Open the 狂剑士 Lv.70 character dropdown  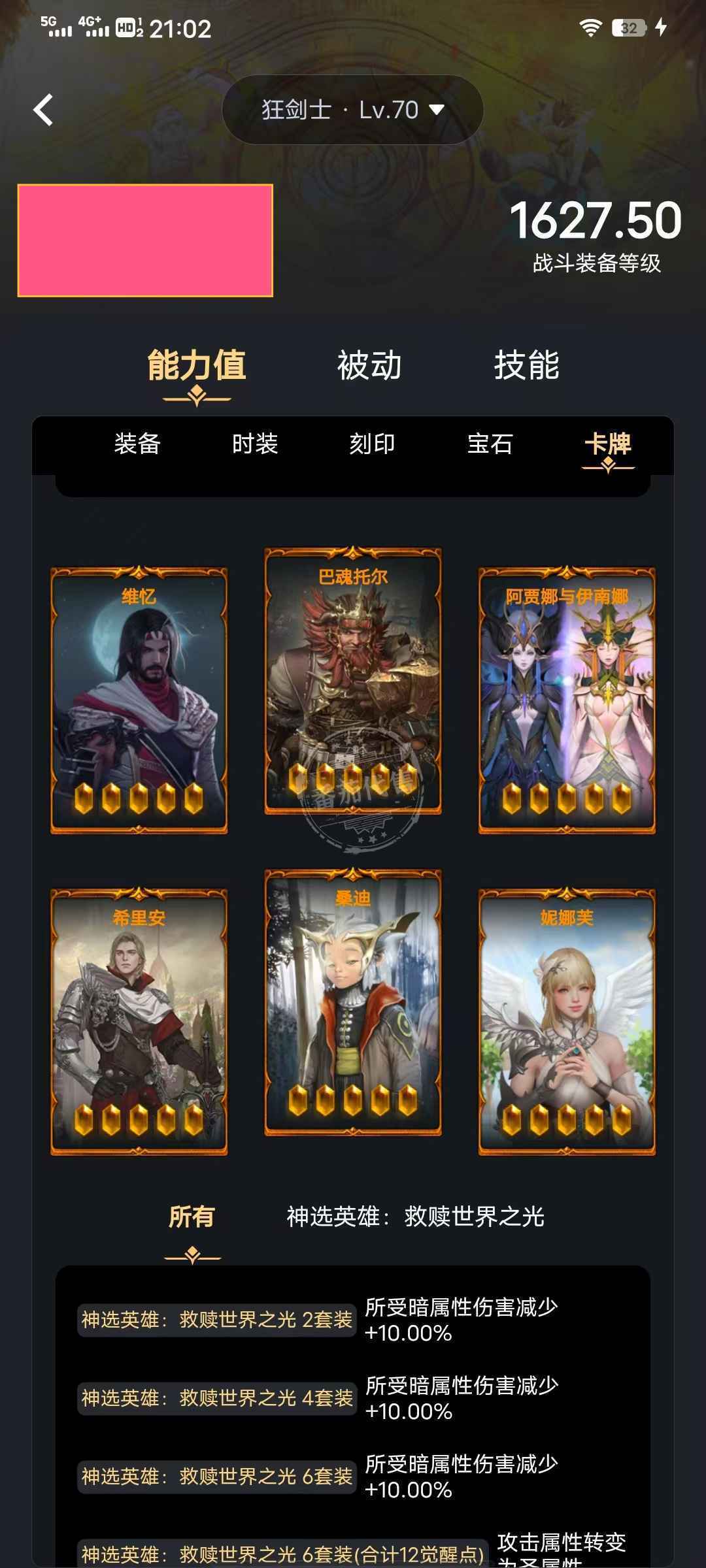(353, 110)
